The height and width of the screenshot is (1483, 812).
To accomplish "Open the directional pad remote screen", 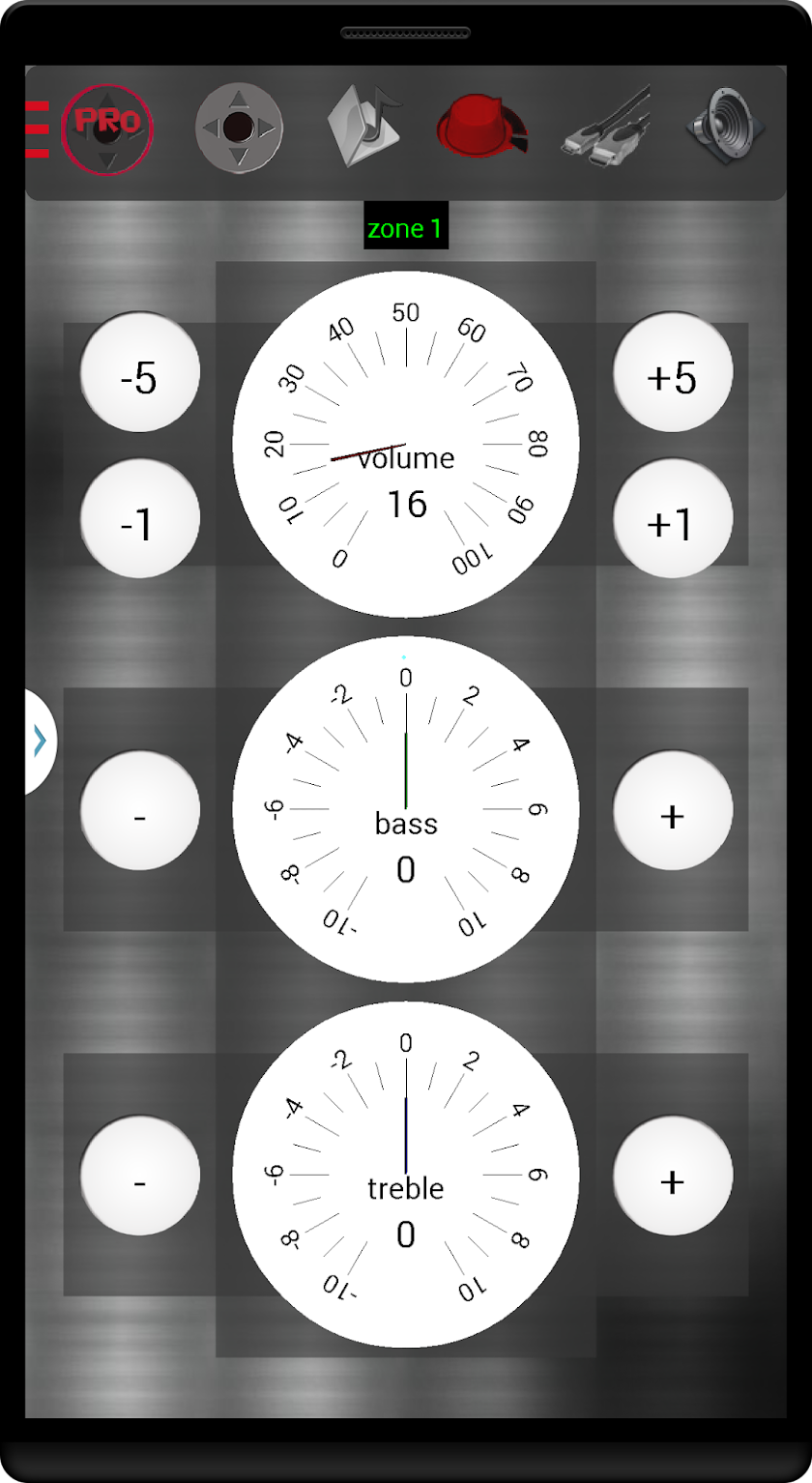I will [239, 128].
